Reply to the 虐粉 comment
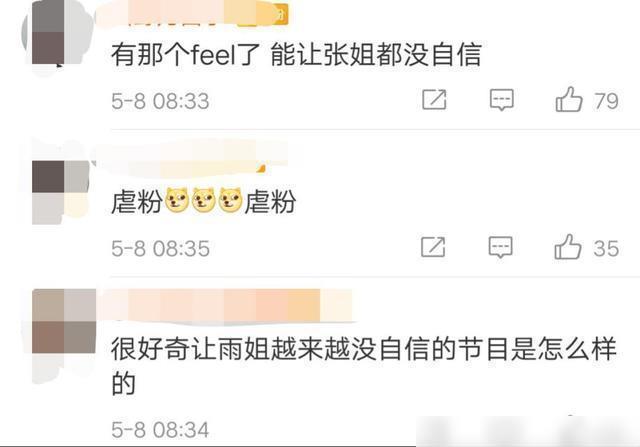The image size is (640, 447). click(x=501, y=246)
